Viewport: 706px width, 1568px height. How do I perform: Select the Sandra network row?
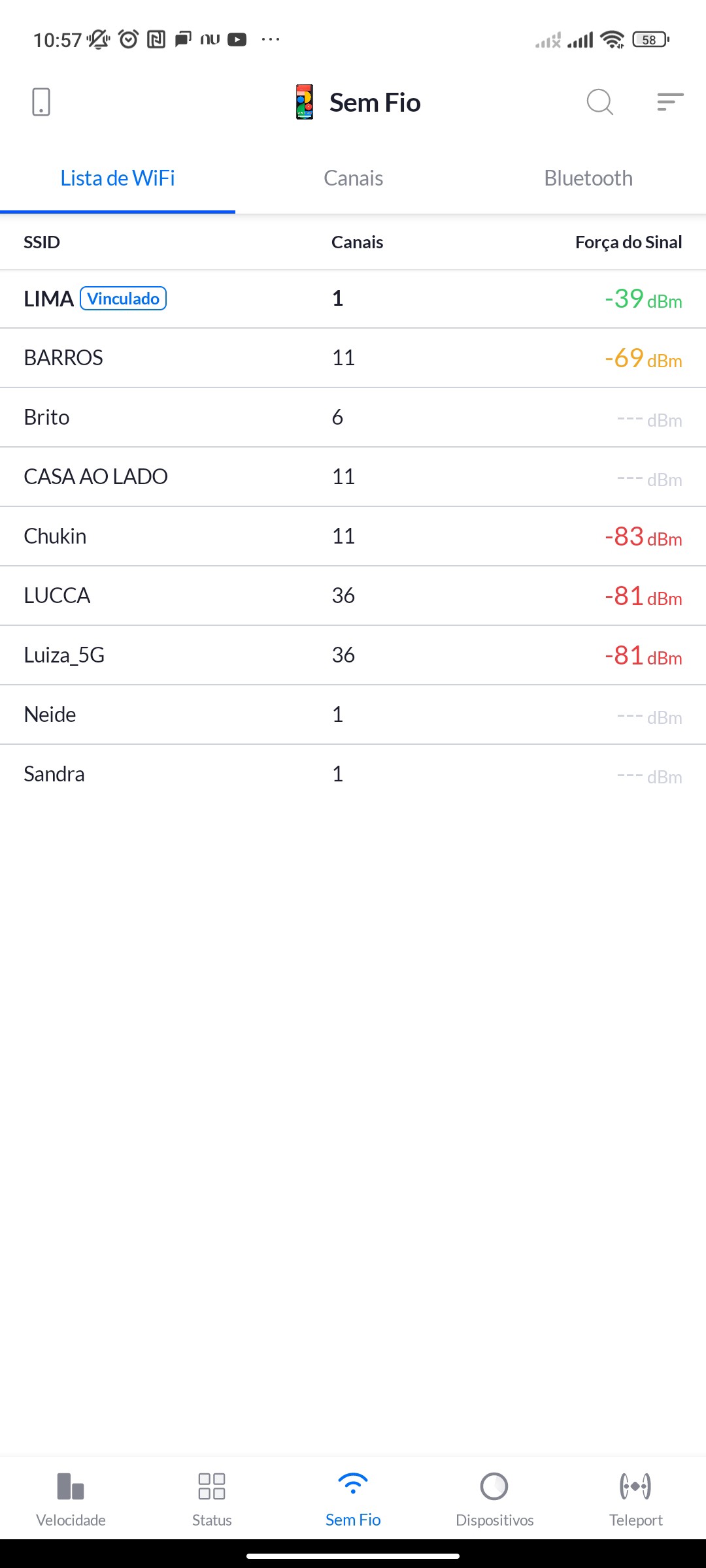353,774
